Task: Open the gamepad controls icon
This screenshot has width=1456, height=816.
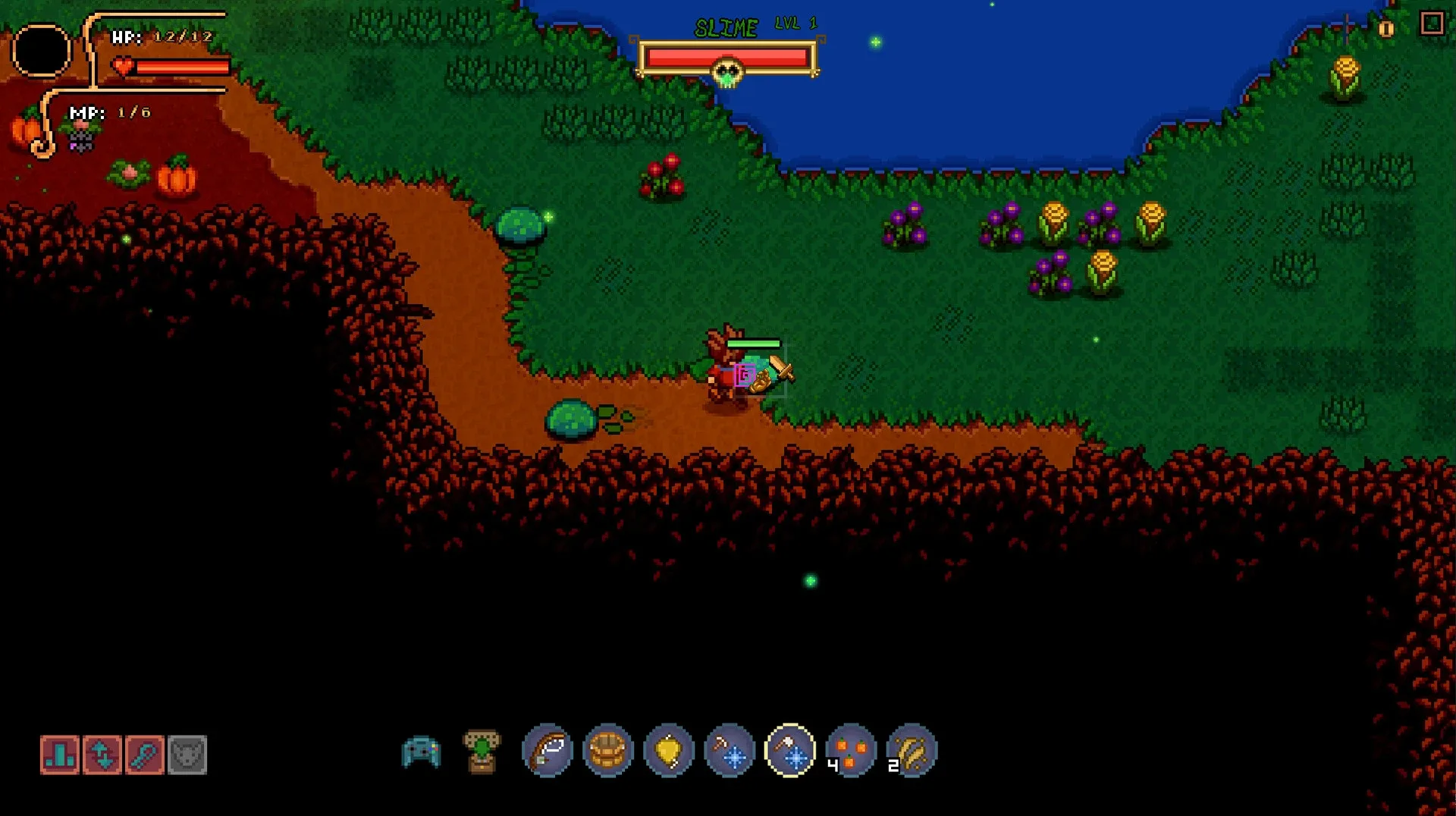Action: click(x=421, y=752)
